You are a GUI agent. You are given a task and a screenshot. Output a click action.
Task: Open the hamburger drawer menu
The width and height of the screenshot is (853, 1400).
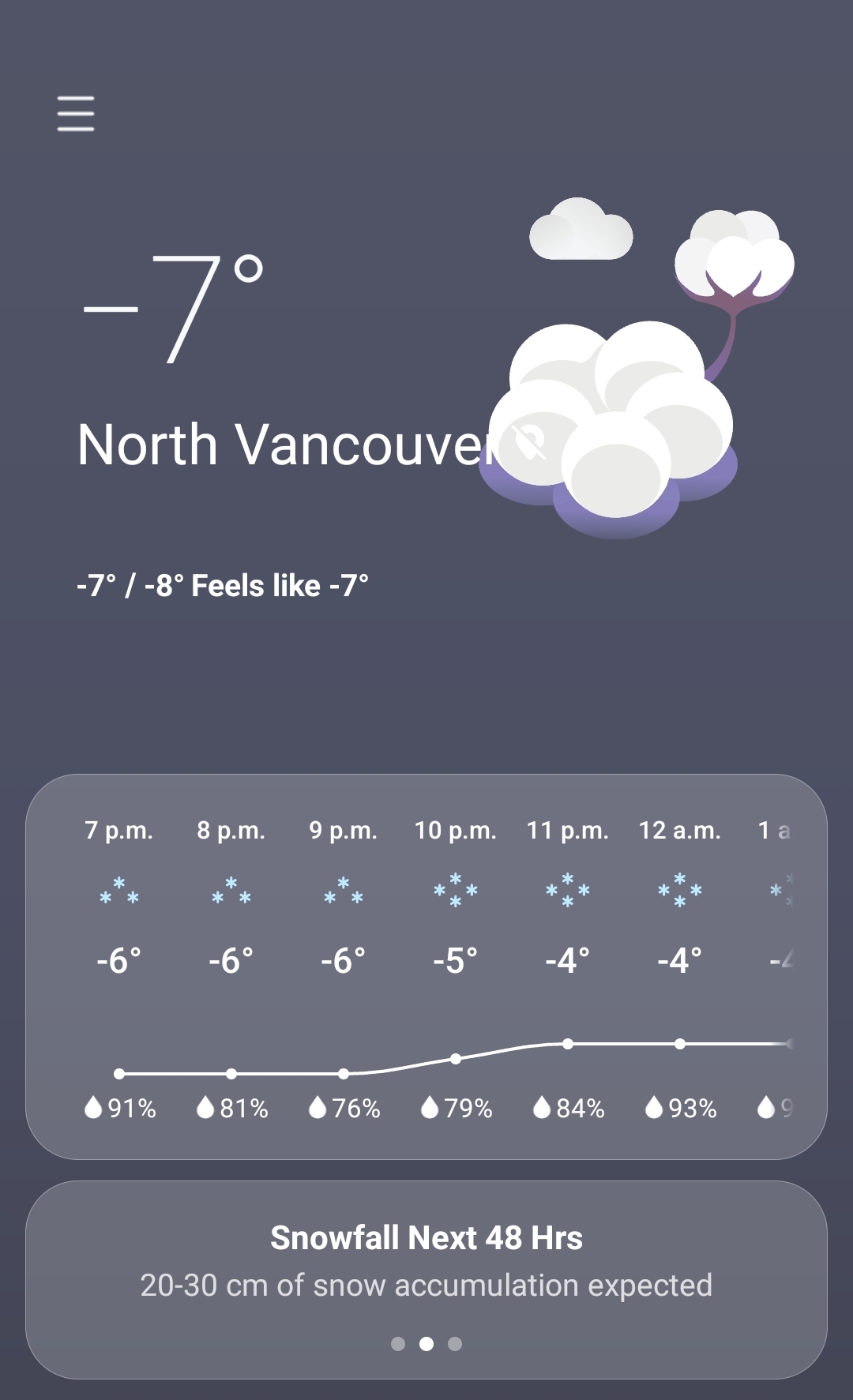pos(76,114)
